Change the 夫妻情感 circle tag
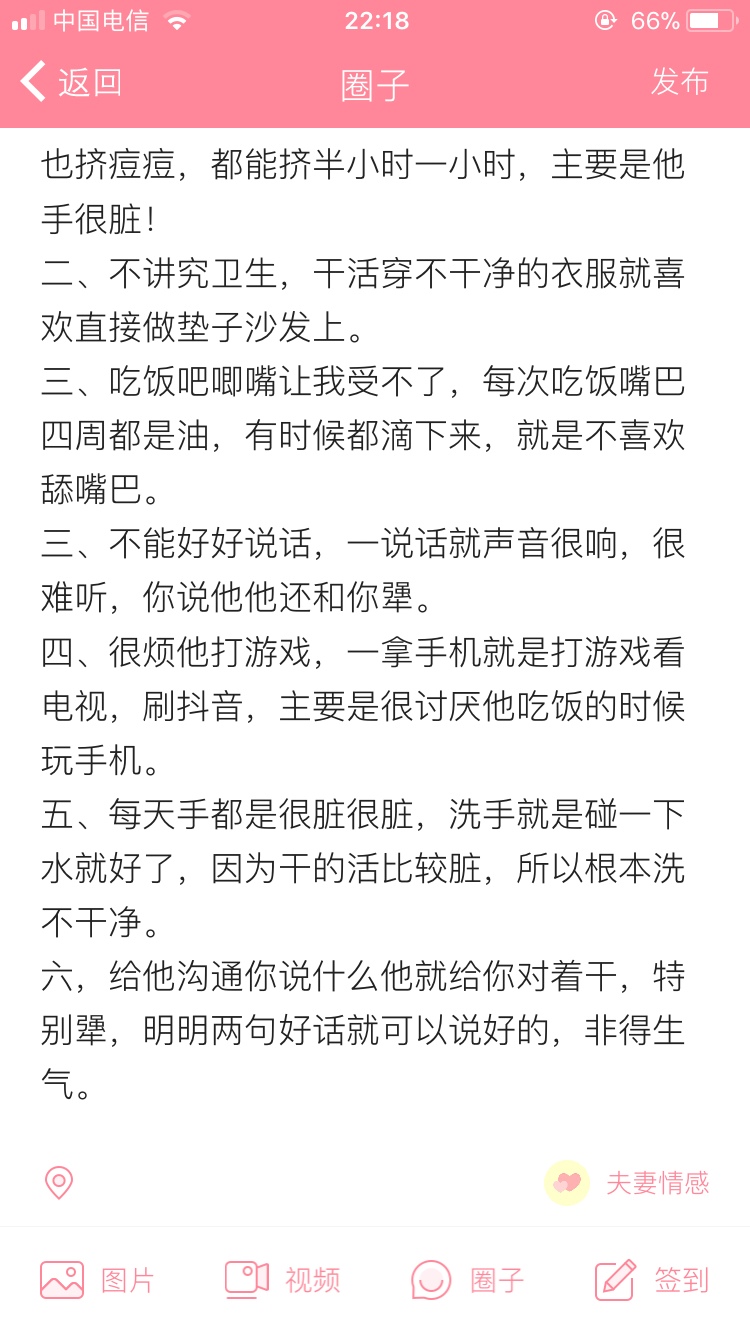 click(x=627, y=1183)
